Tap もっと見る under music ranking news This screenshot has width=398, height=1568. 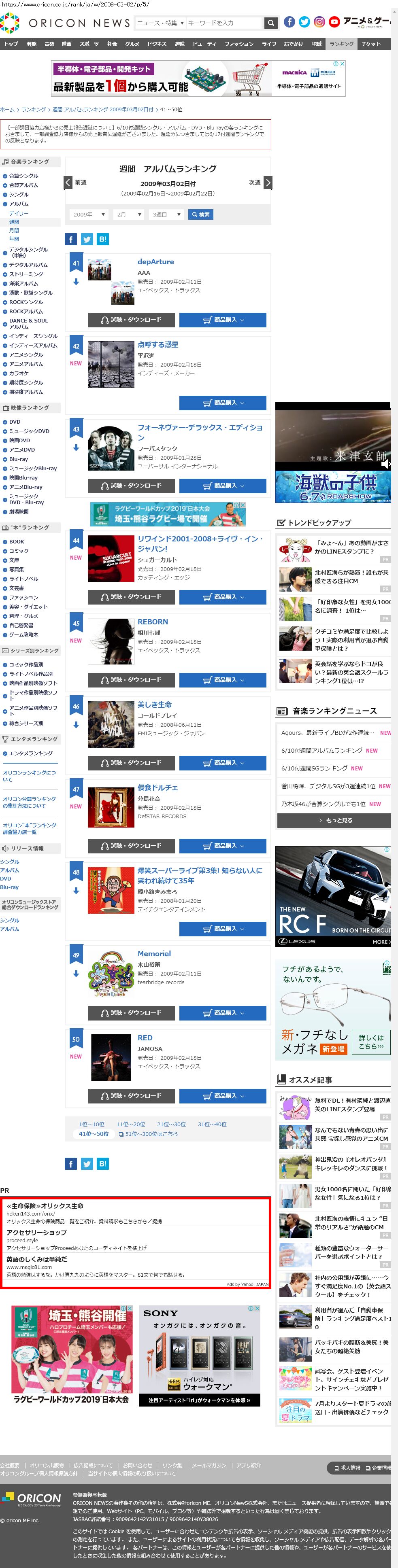point(334,820)
